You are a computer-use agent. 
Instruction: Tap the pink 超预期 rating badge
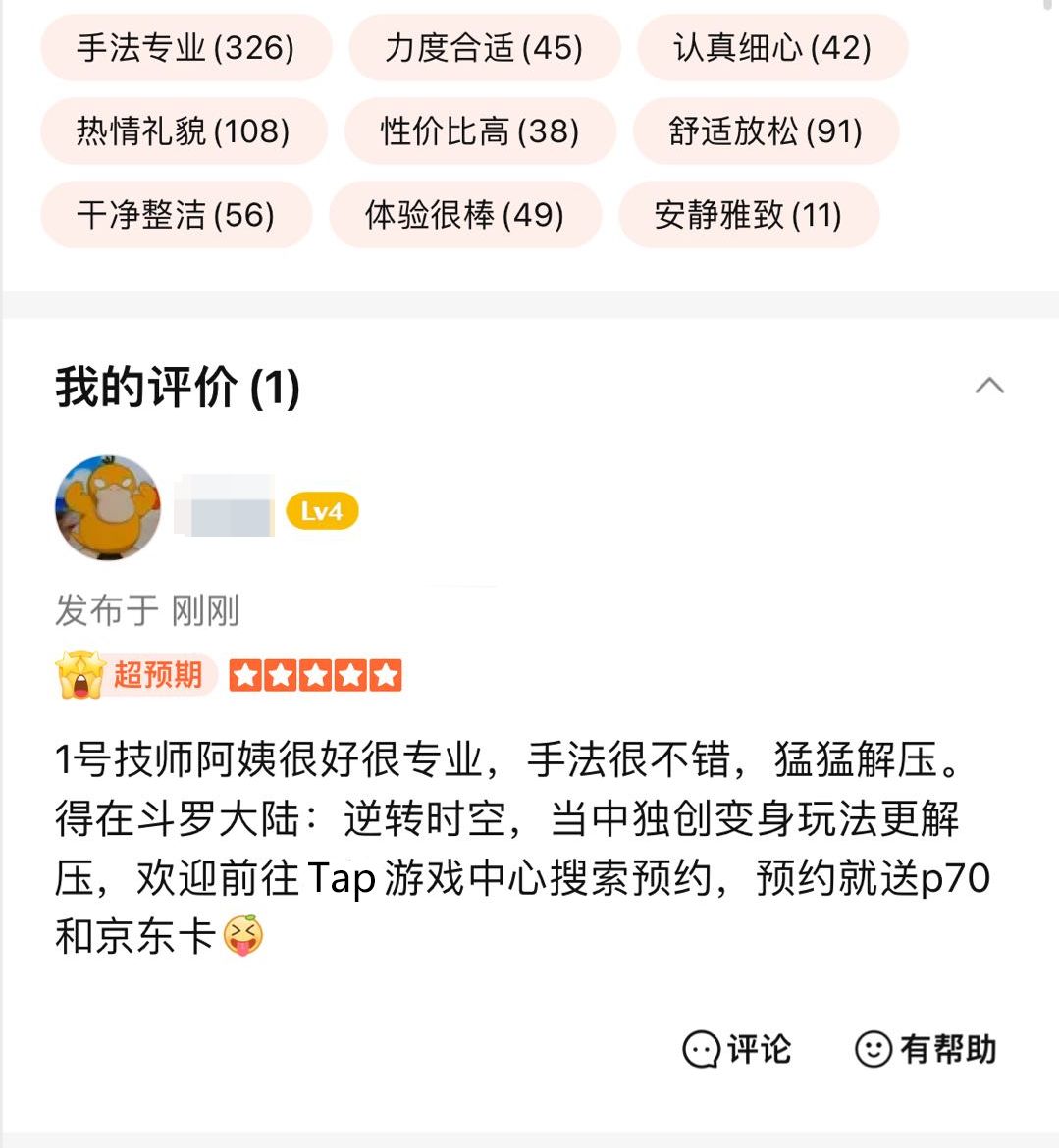[x=137, y=674]
